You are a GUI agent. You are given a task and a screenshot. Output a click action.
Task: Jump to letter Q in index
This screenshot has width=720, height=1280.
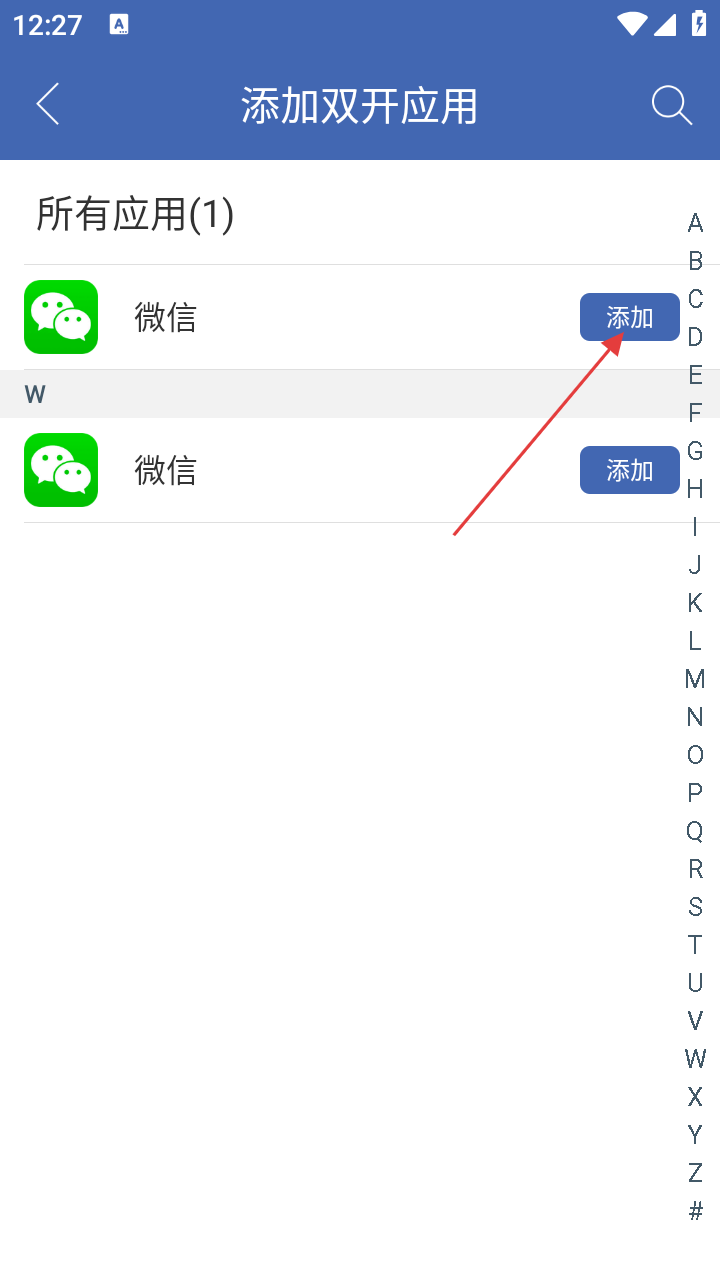pos(695,831)
